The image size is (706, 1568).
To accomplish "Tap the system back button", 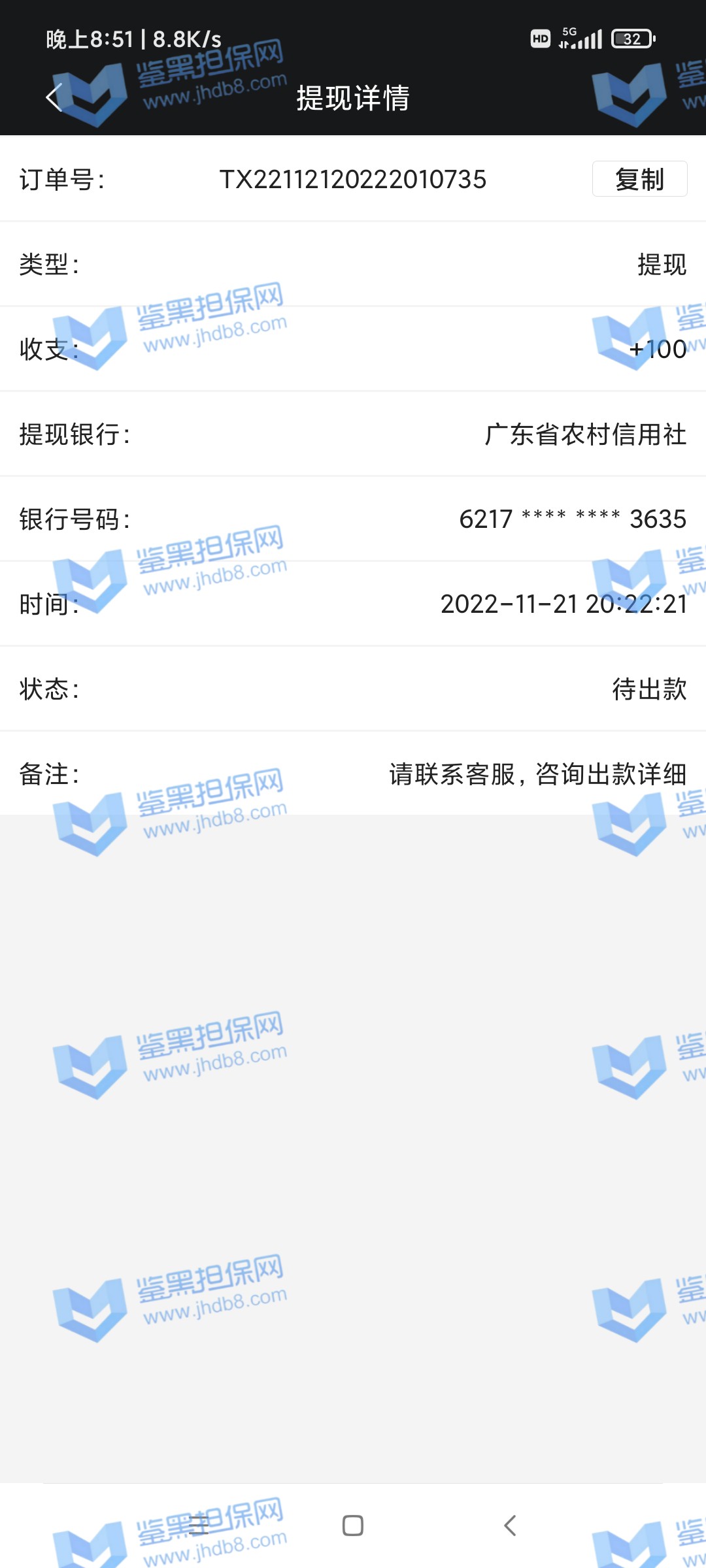I will [510, 1526].
